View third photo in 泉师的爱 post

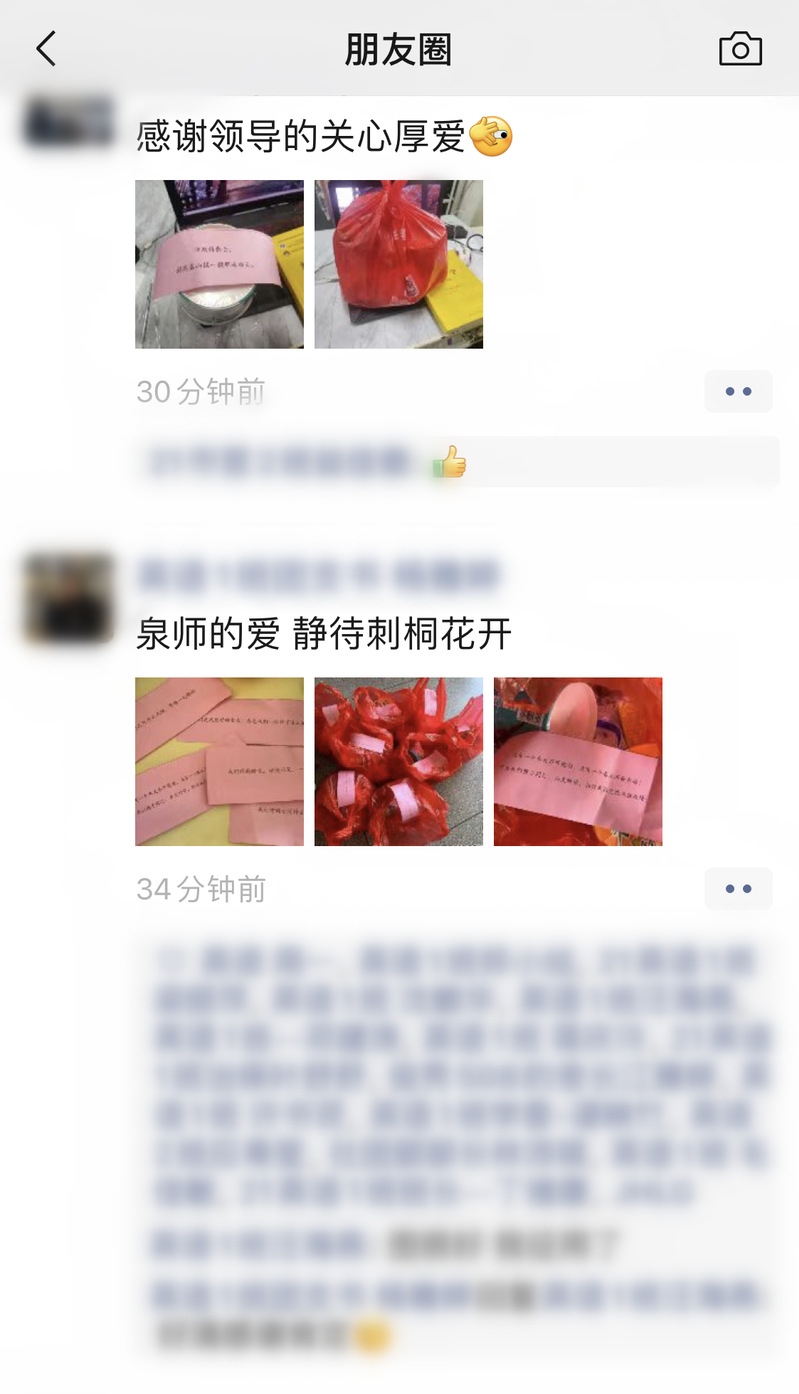pos(577,761)
